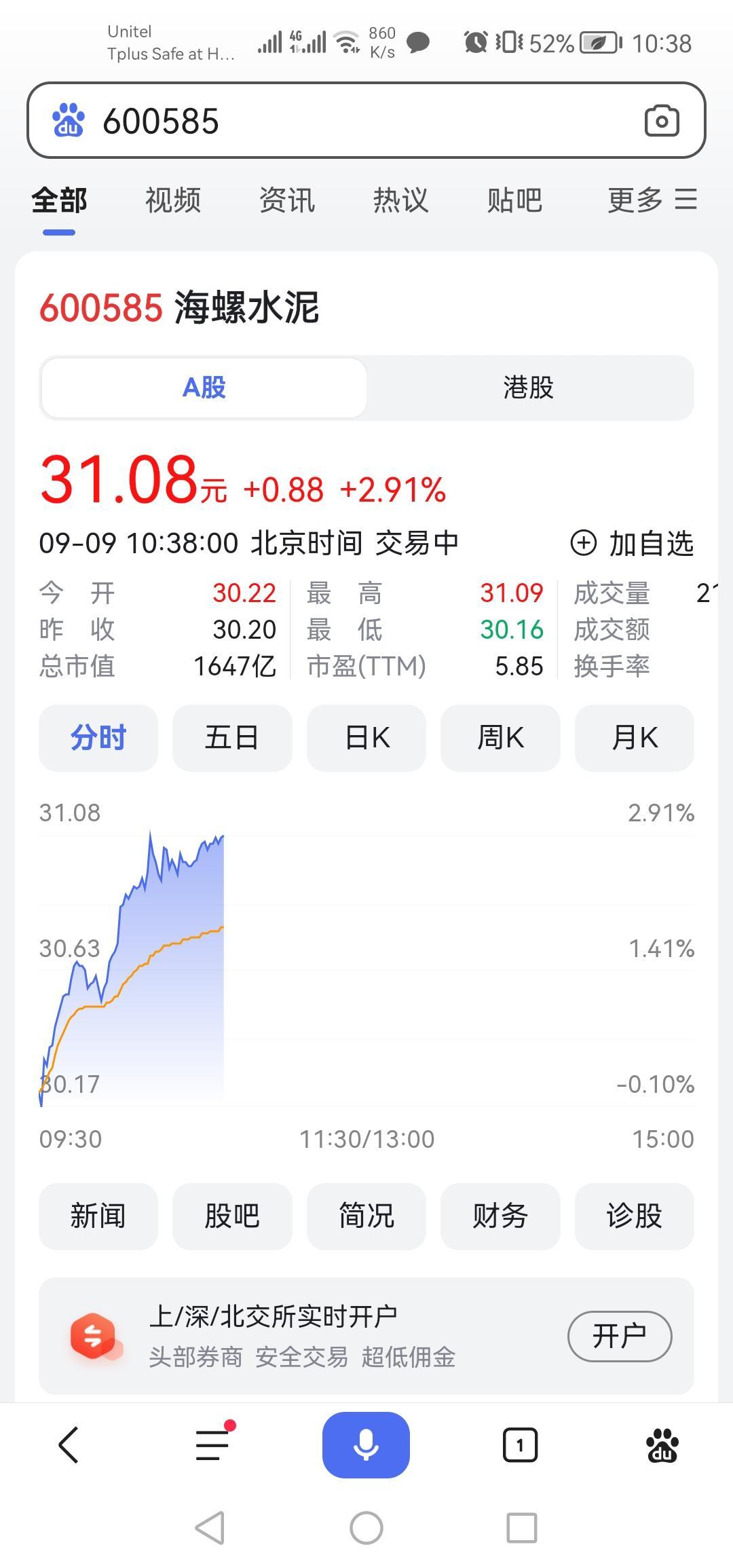Image resolution: width=733 pixels, height=1568 pixels.
Task: Show the 日K chart
Action: tap(366, 738)
